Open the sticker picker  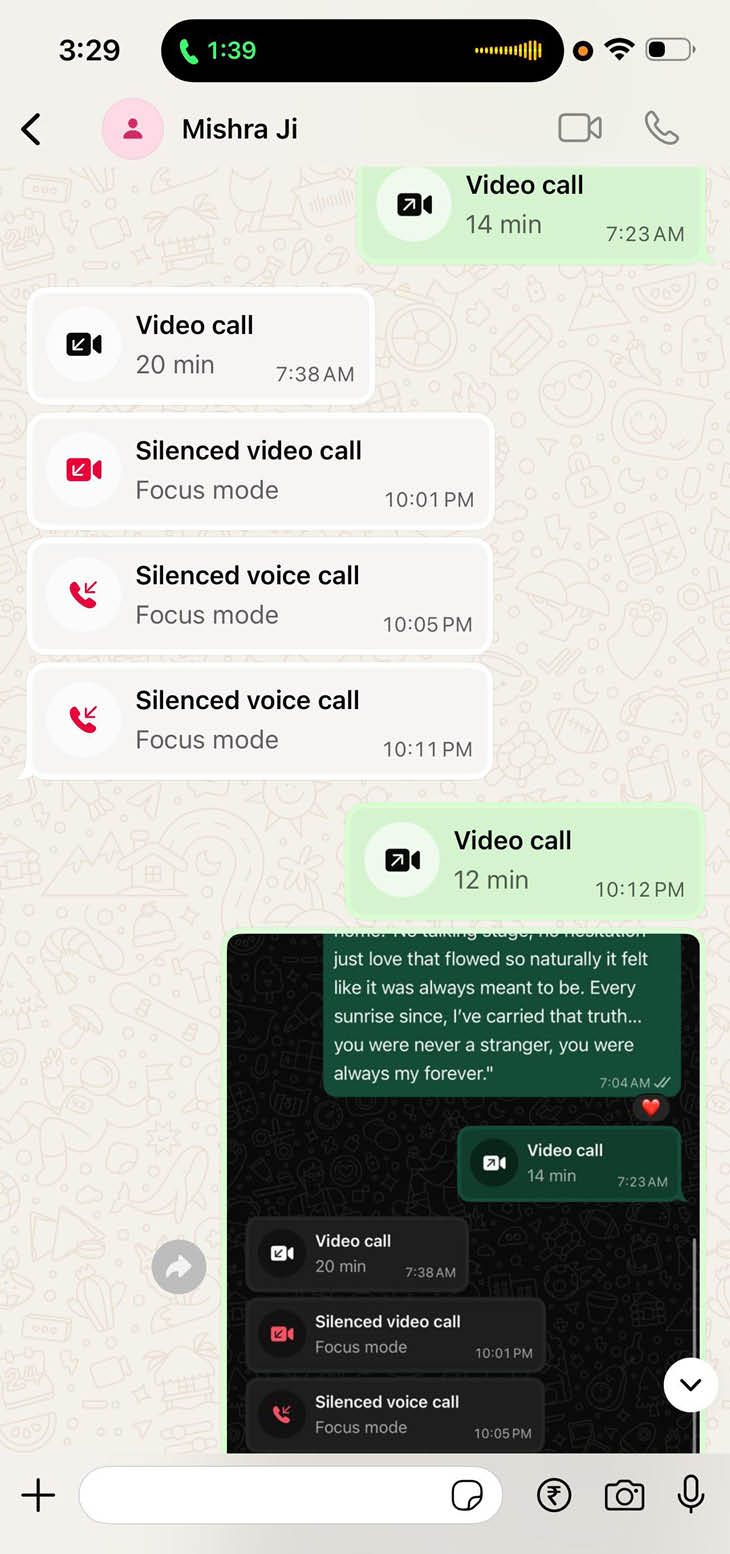pyautogui.click(x=468, y=1496)
